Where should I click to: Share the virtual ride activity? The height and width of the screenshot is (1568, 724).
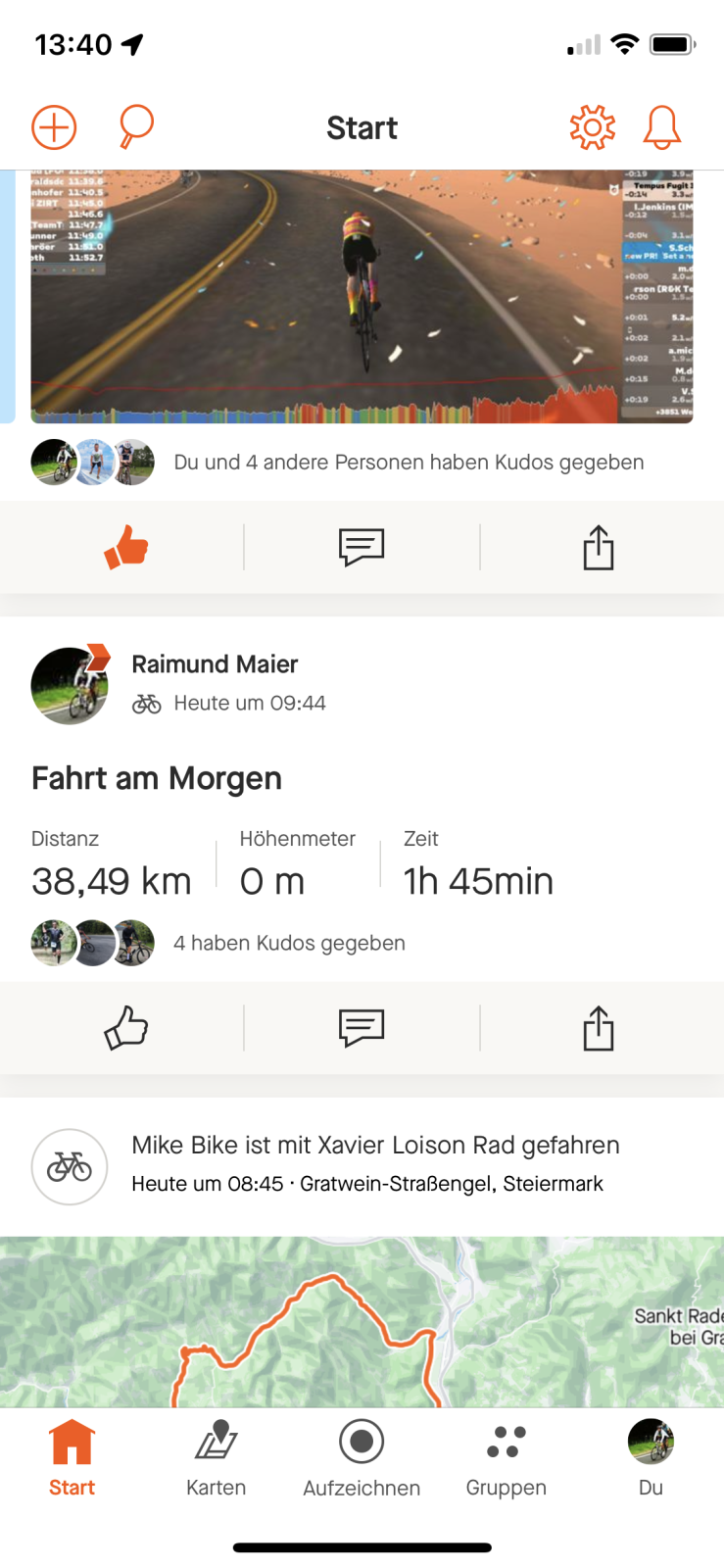598,547
